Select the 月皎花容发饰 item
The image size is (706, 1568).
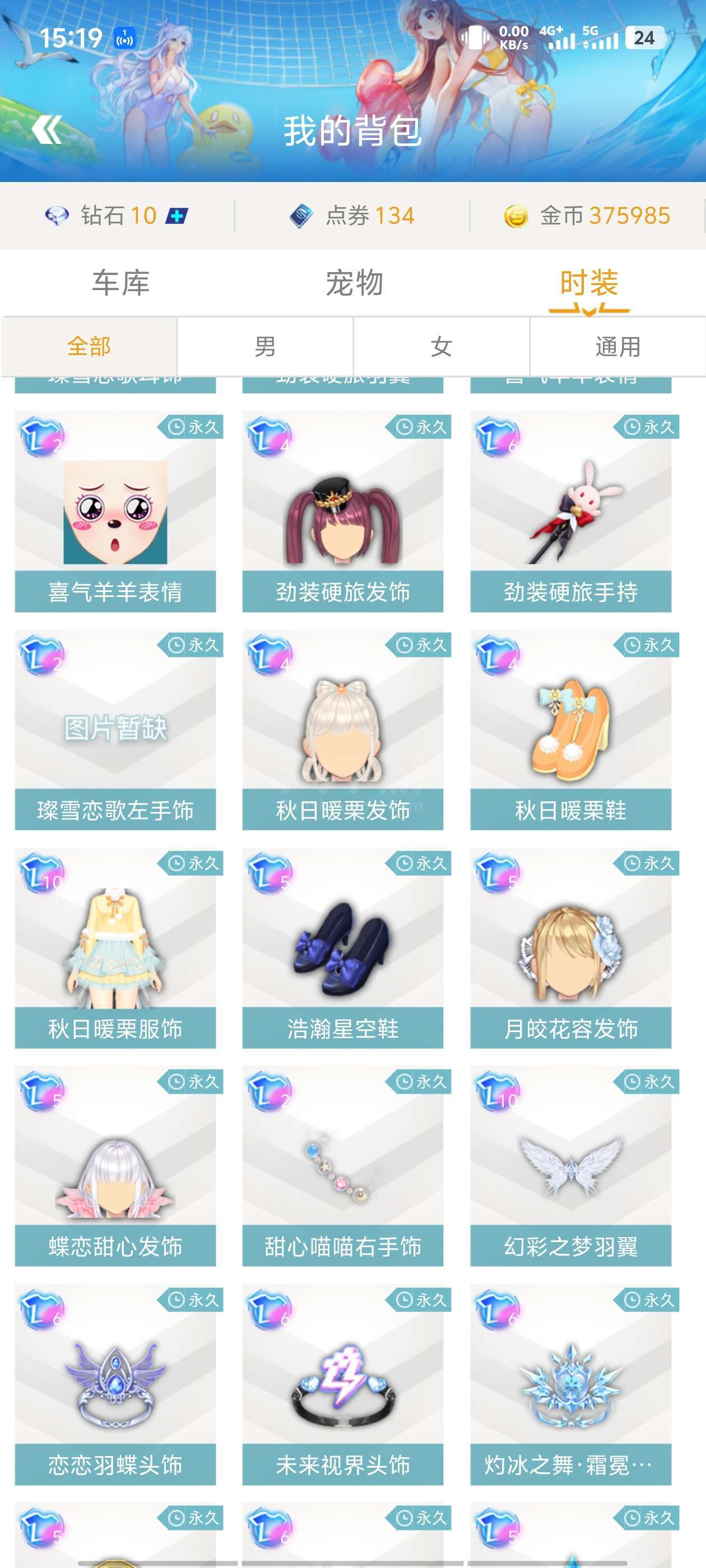click(x=571, y=948)
